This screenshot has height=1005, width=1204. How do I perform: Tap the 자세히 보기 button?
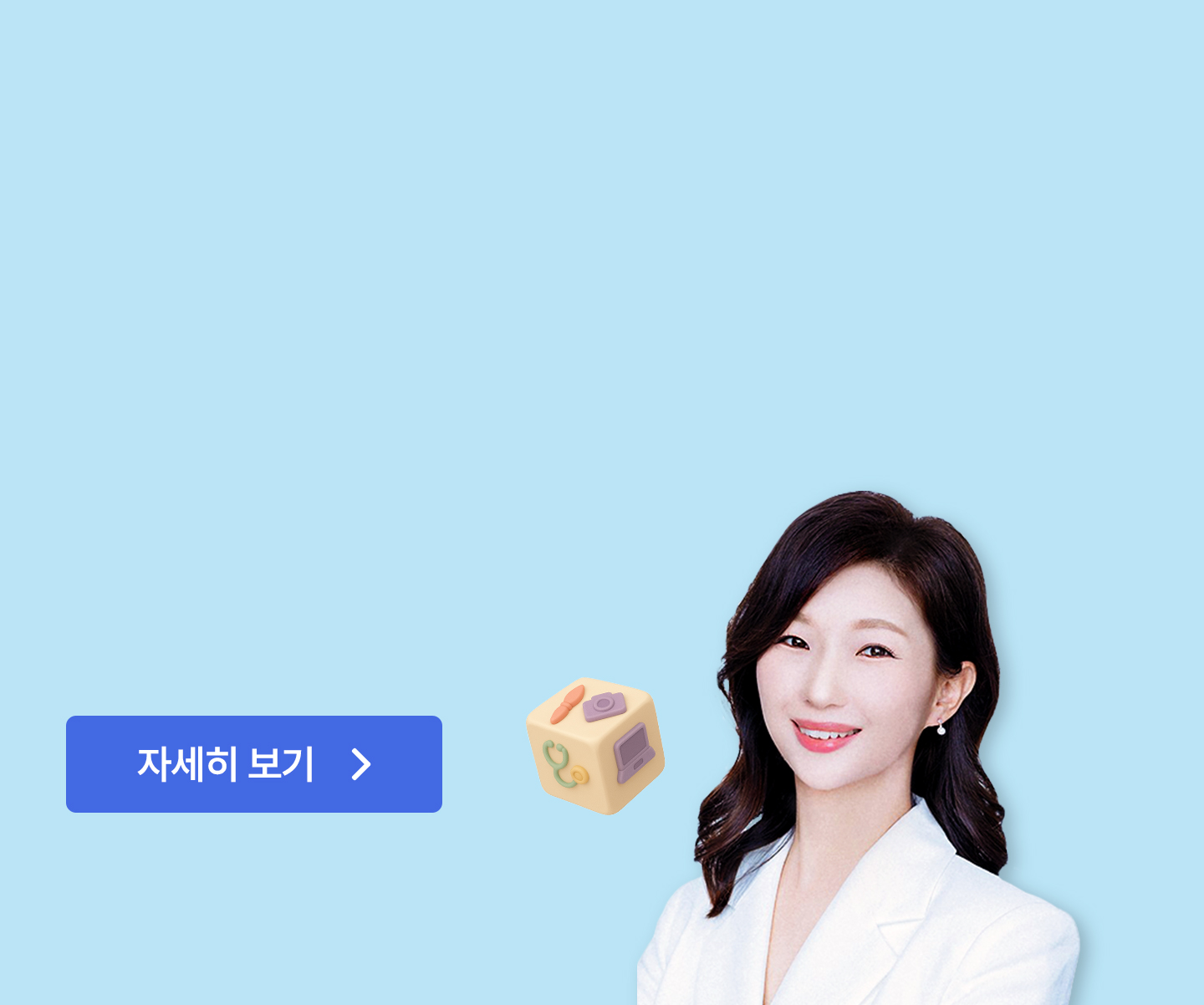point(253,763)
